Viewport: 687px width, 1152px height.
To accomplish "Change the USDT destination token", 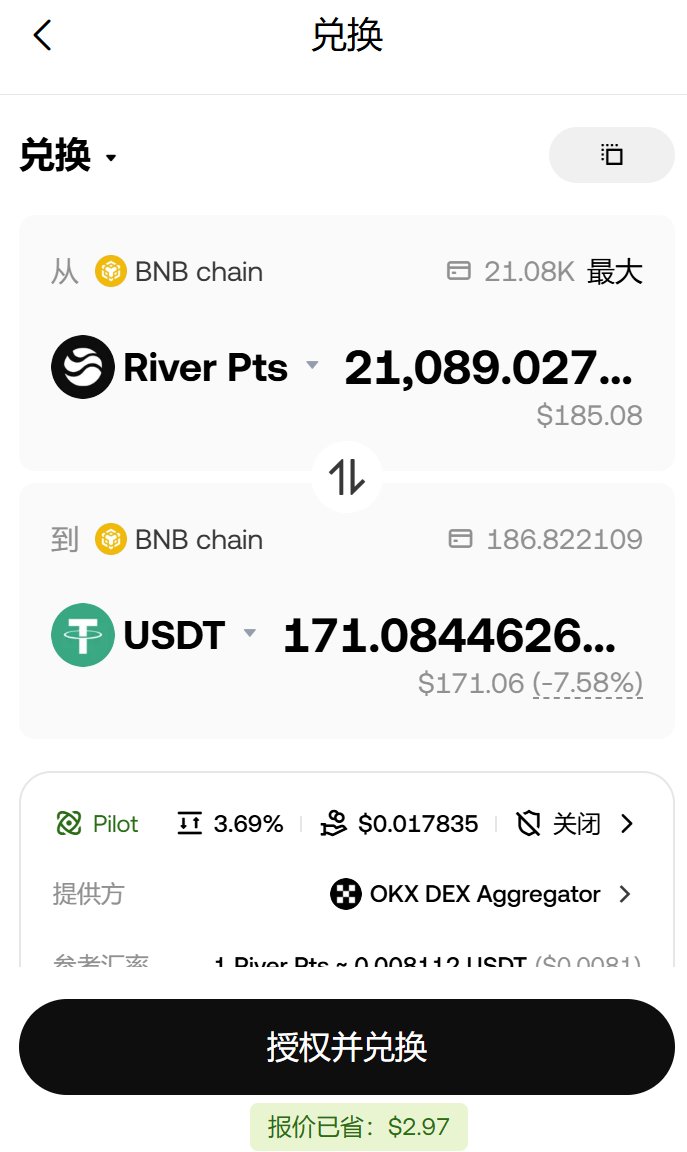I will [x=154, y=635].
